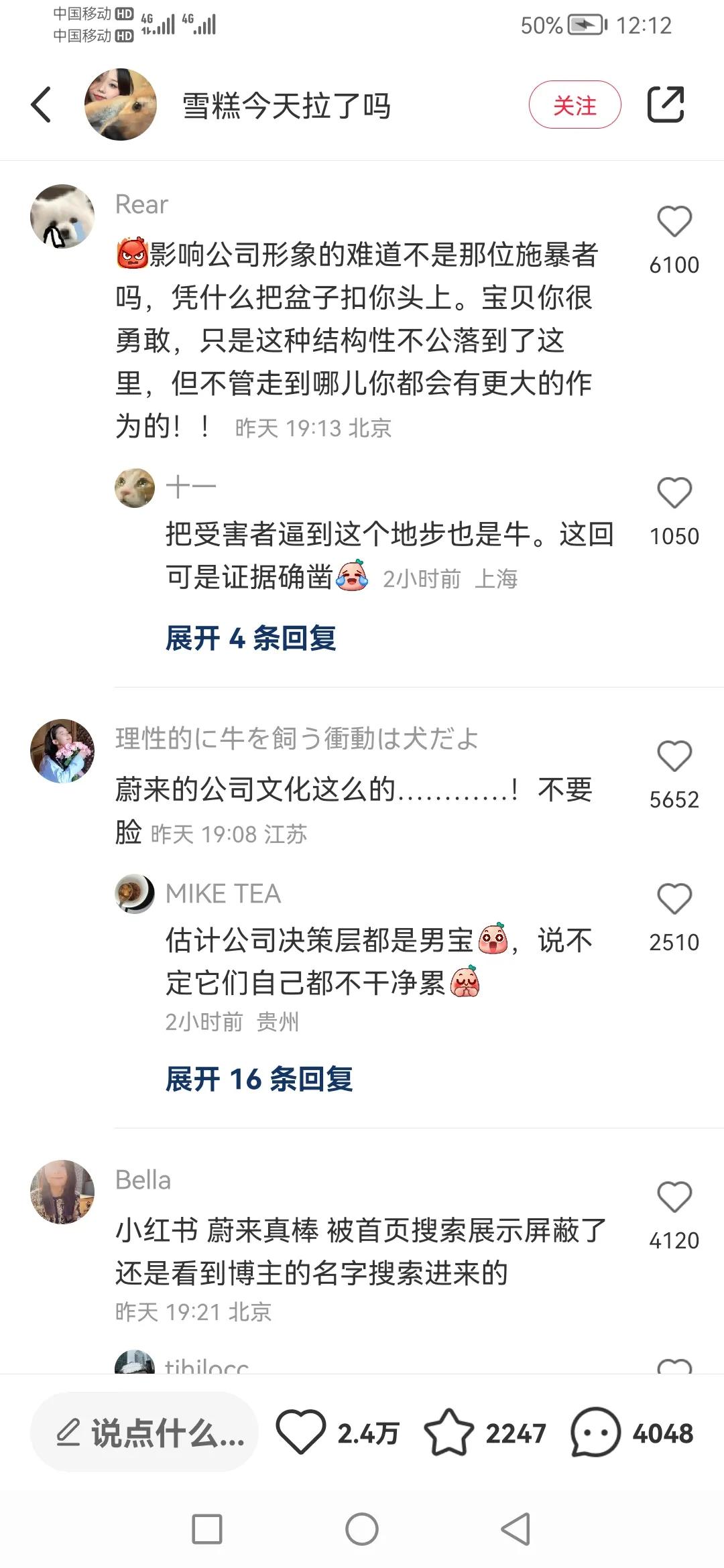Like the post with 2.4万 likes
Screen dimensions: 724x1568
[301, 1432]
